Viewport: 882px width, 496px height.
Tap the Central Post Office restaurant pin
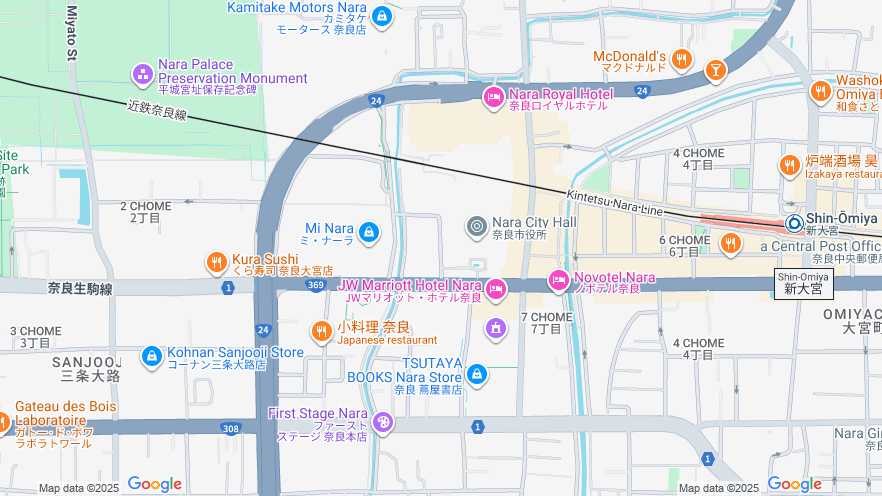[x=731, y=243]
